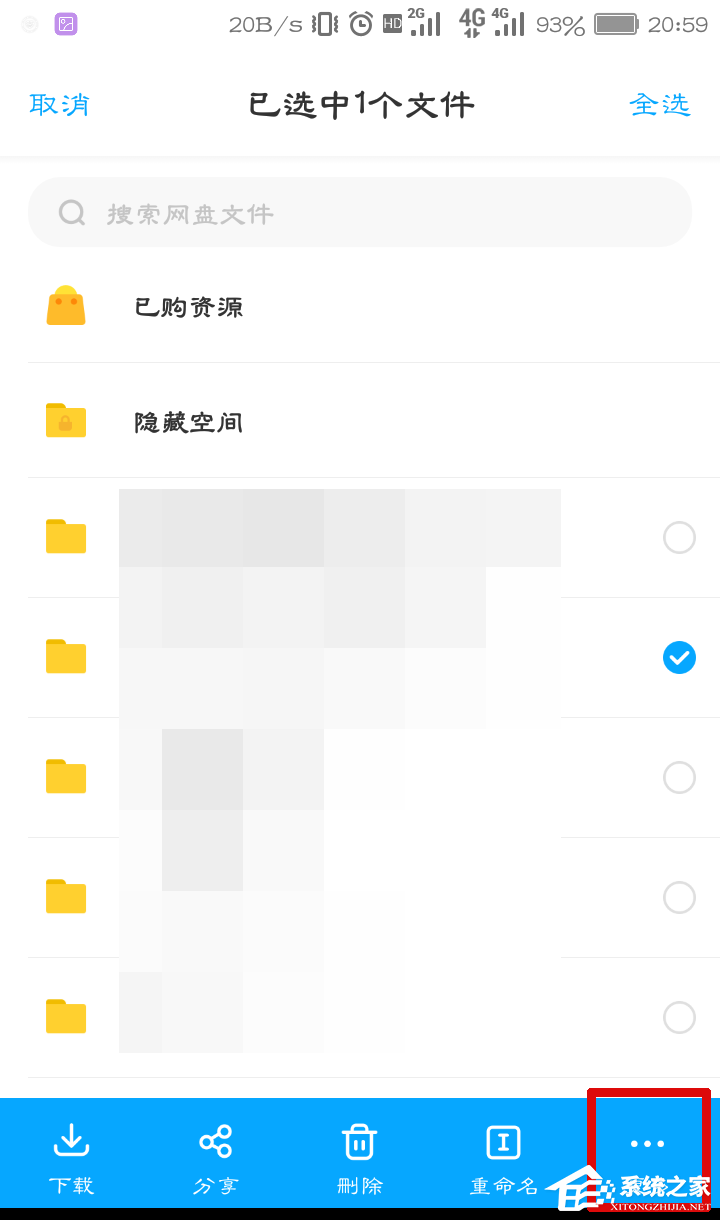Tap the 分享 share menu label
Screen dimensions: 720x1220
(215, 1185)
